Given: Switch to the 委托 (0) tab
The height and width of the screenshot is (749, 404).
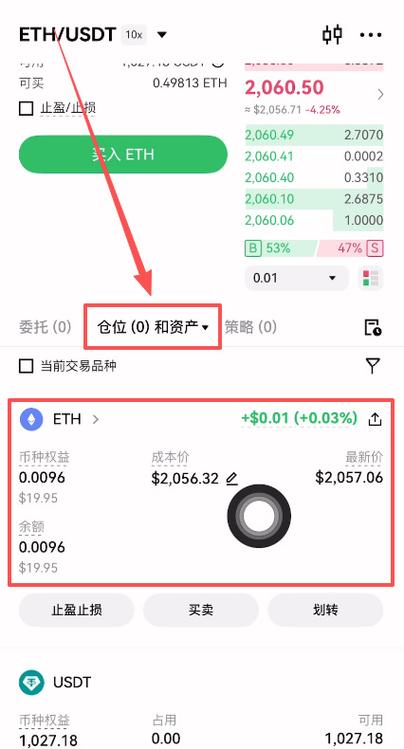Looking at the screenshot, I should click(45, 327).
